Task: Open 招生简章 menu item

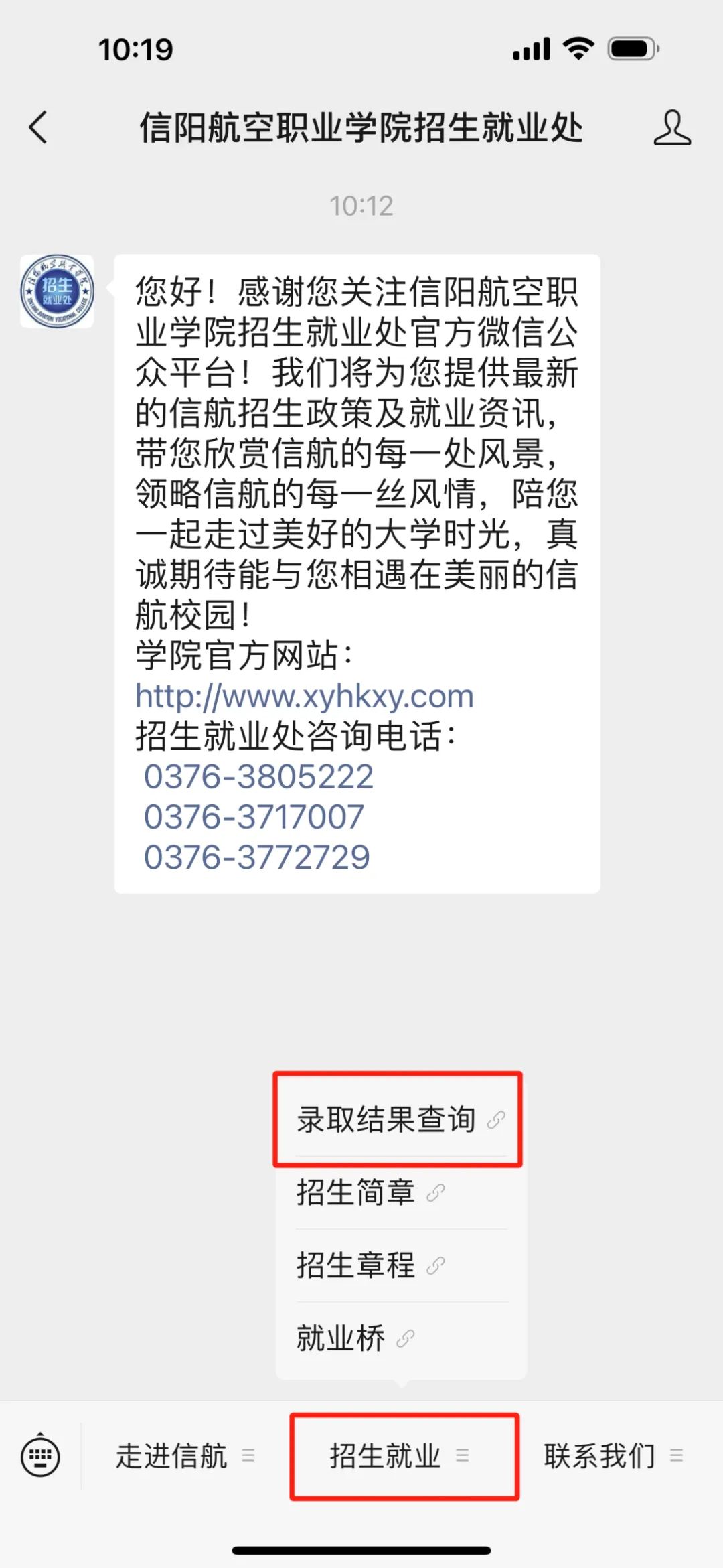Action: click(400, 1193)
